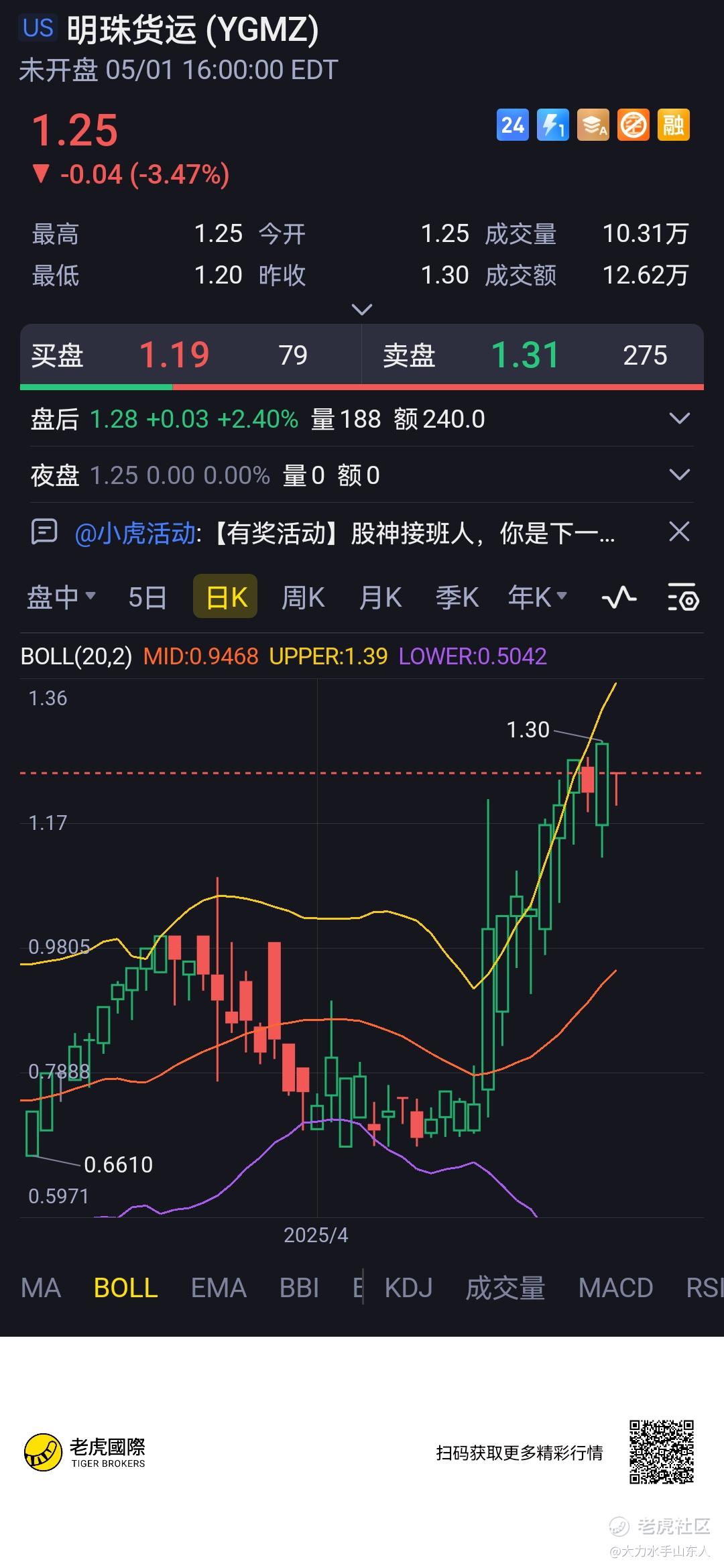Tap the 融 margin badge icon
Viewport: 724px width, 1568px height.
pos(674,125)
